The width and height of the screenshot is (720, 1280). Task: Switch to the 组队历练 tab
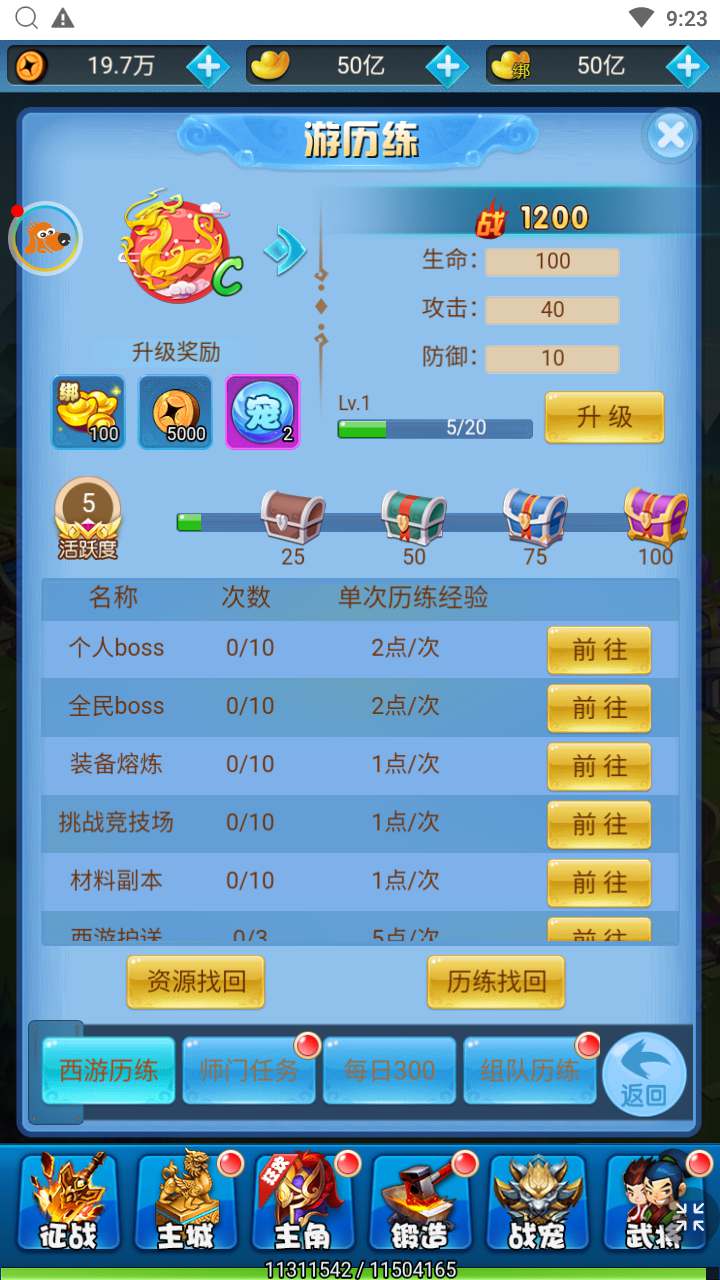tap(530, 1070)
